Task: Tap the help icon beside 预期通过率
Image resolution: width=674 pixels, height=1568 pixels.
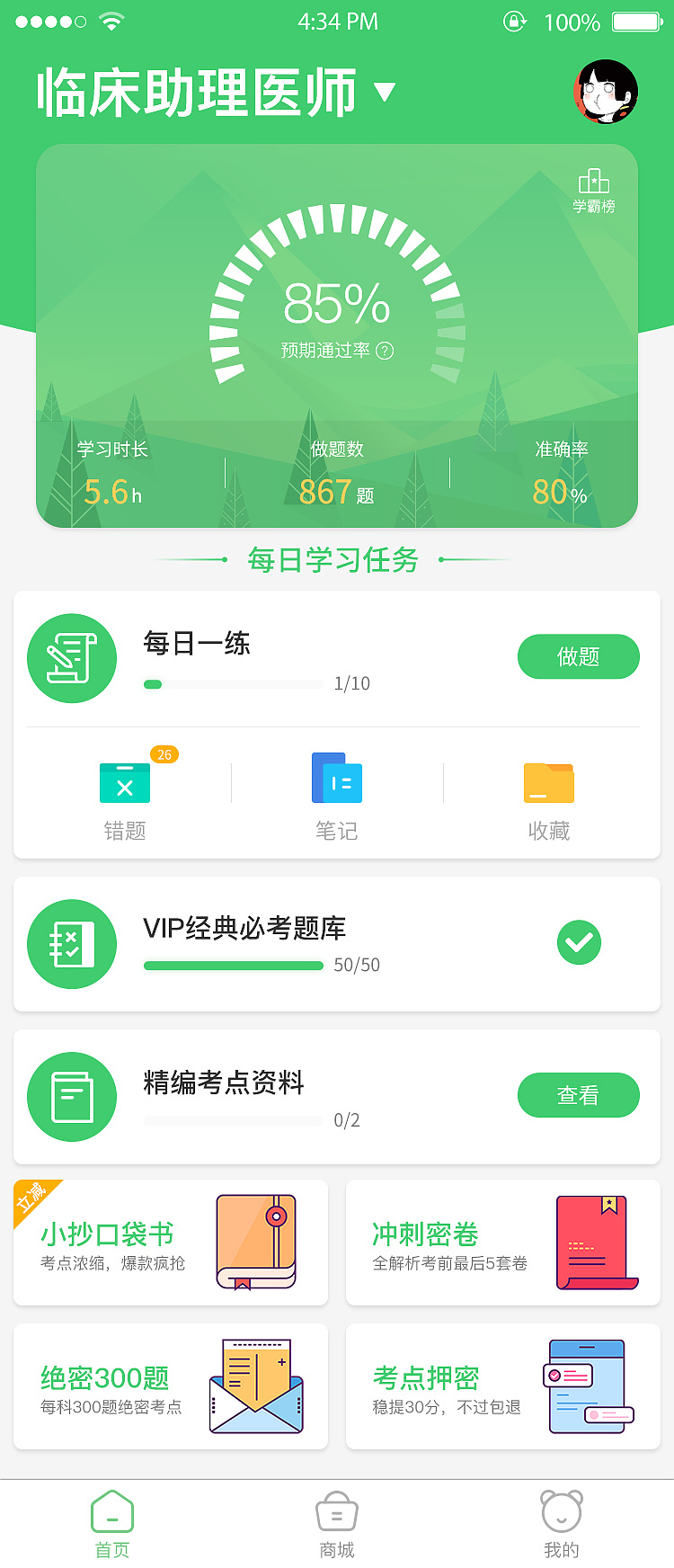Action: (386, 352)
